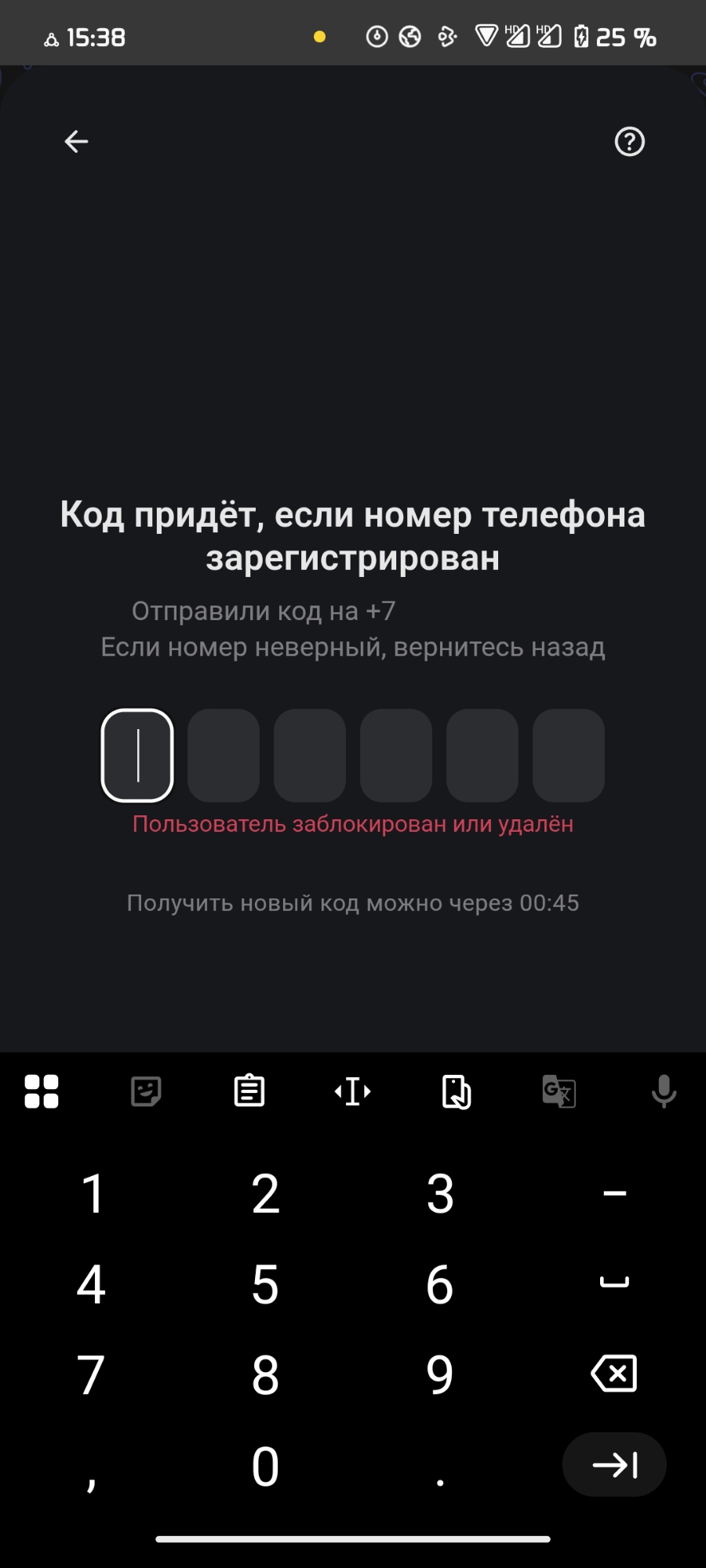Tap digit 5 on the keypad
The image size is (706, 1568).
click(x=265, y=1284)
